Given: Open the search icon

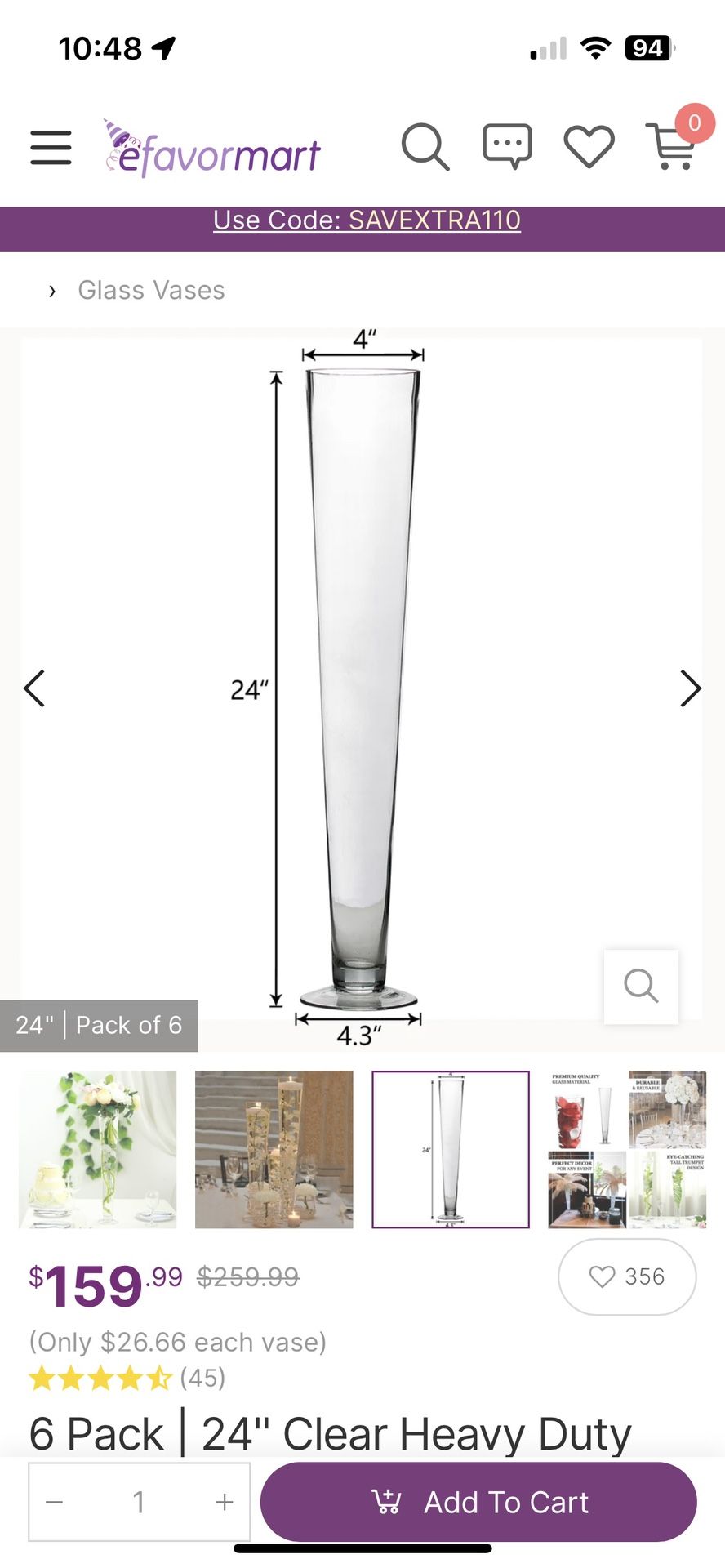Looking at the screenshot, I should click(x=425, y=147).
